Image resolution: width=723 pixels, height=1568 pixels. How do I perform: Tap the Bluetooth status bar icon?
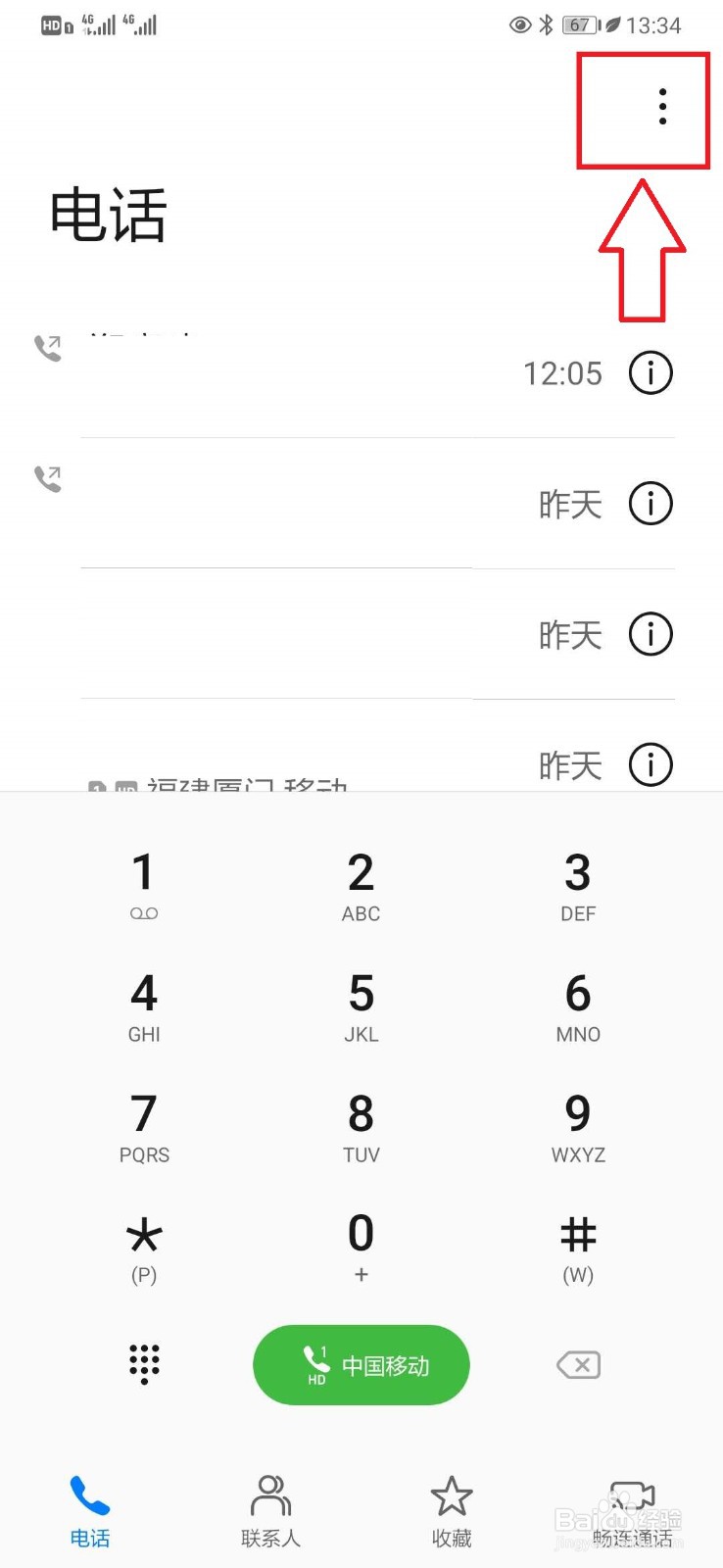tap(545, 25)
